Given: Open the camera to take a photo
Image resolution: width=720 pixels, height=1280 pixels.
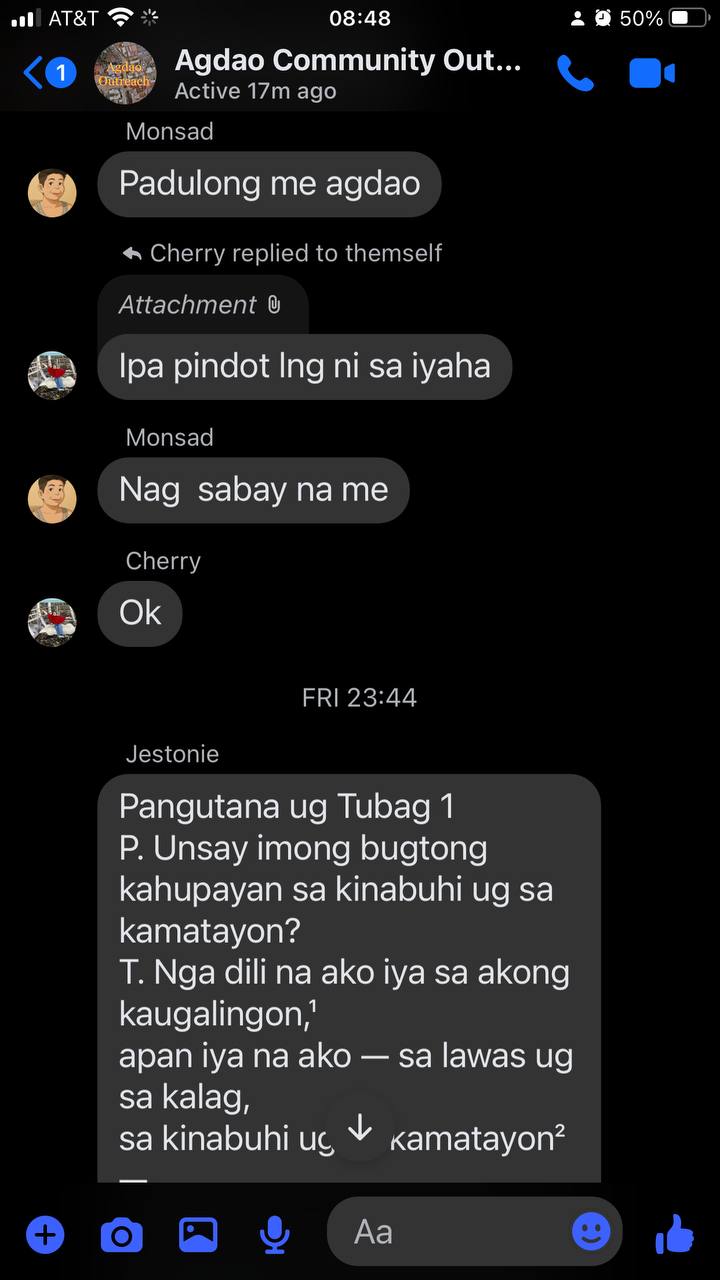Looking at the screenshot, I should (121, 1236).
